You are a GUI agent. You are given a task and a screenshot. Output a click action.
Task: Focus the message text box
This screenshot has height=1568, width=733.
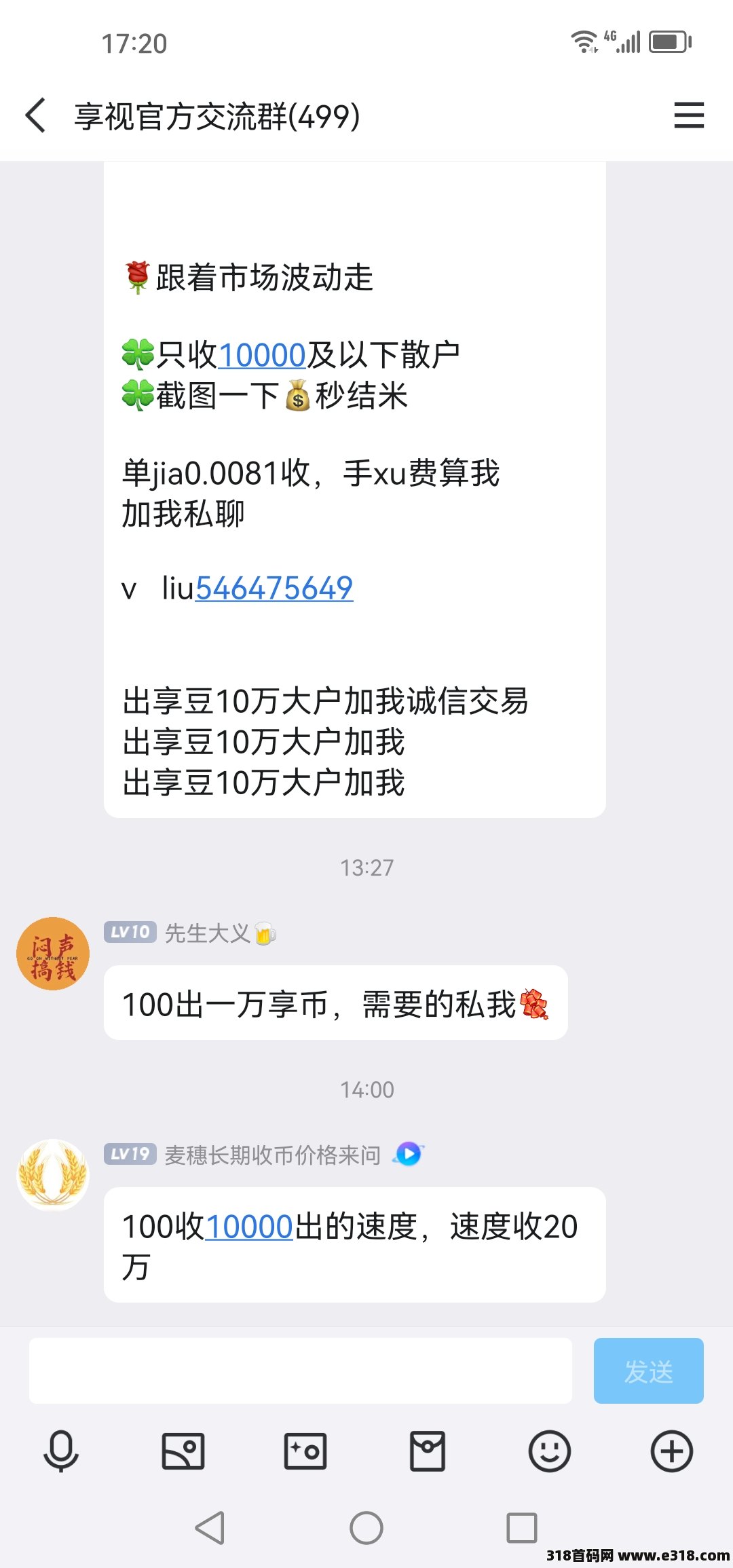(x=300, y=1370)
